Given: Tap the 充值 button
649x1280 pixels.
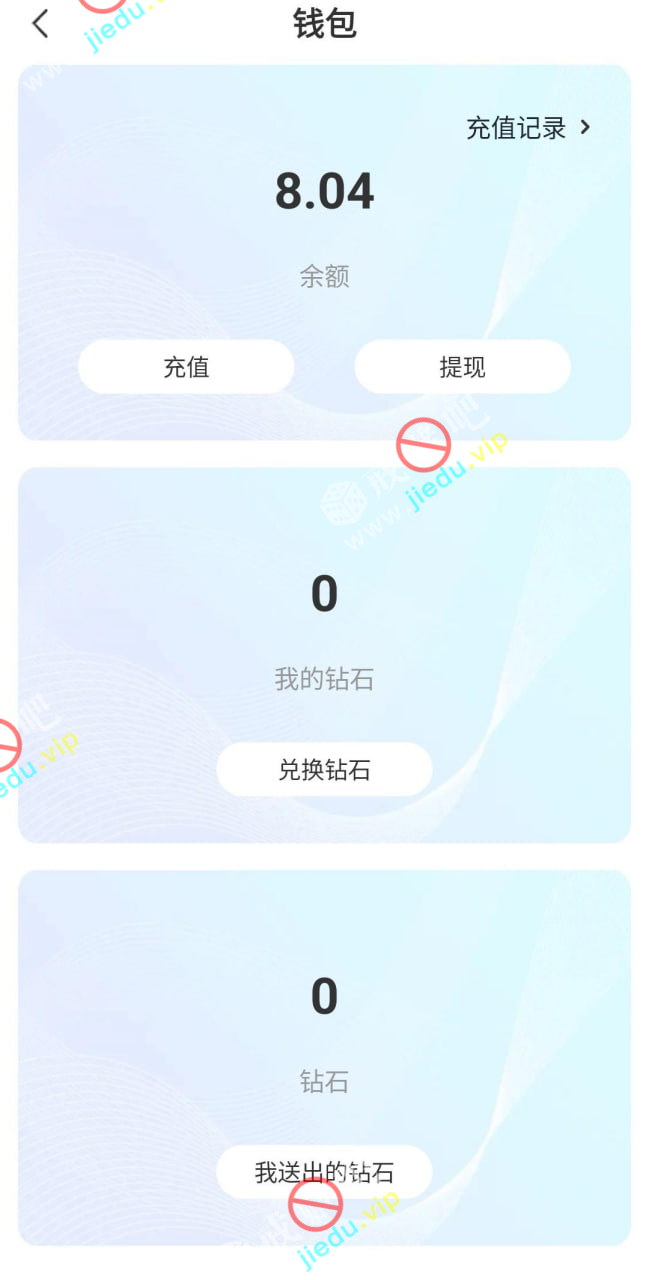Looking at the screenshot, I should [186, 367].
